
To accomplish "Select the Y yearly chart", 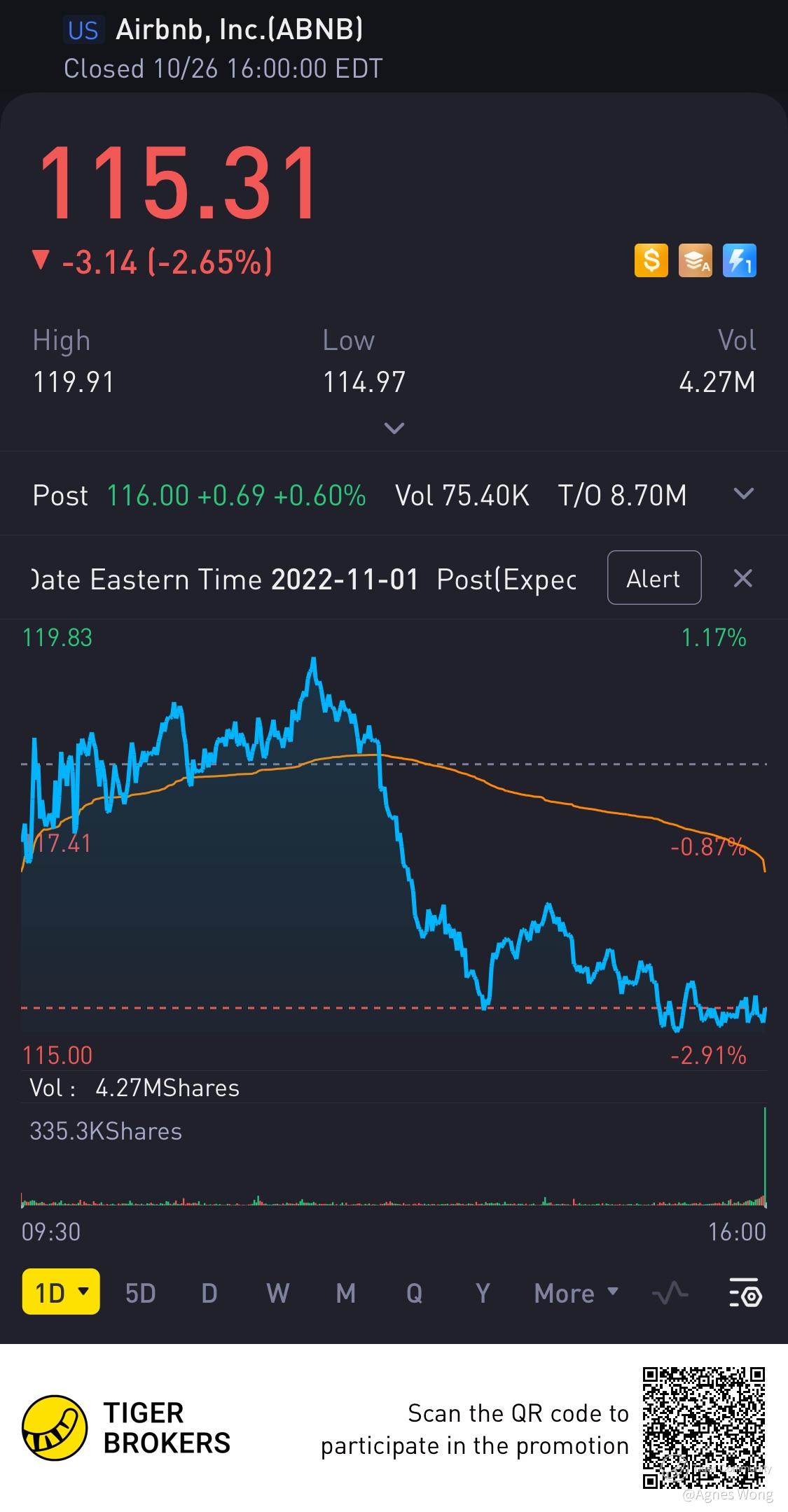I will [483, 1293].
